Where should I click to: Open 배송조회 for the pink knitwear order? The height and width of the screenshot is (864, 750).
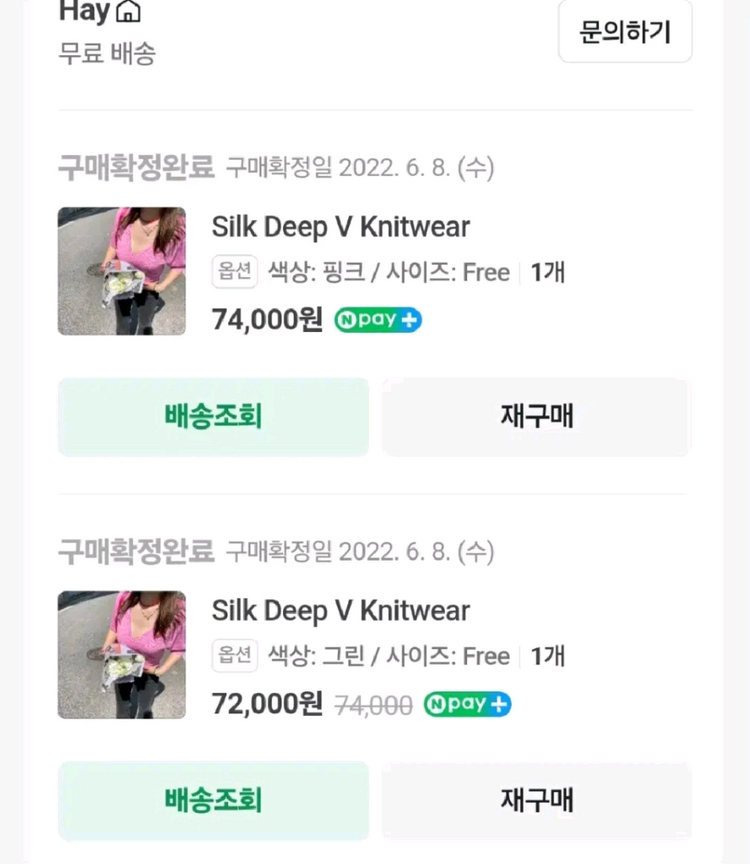(x=213, y=417)
